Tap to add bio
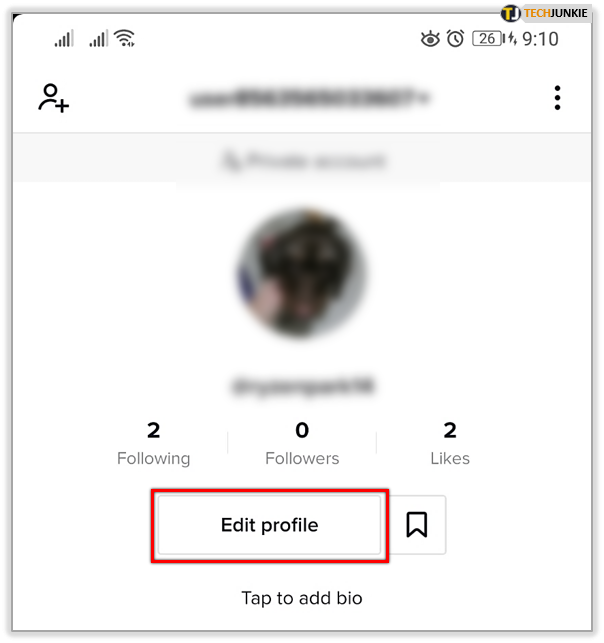 click(301, 599)
